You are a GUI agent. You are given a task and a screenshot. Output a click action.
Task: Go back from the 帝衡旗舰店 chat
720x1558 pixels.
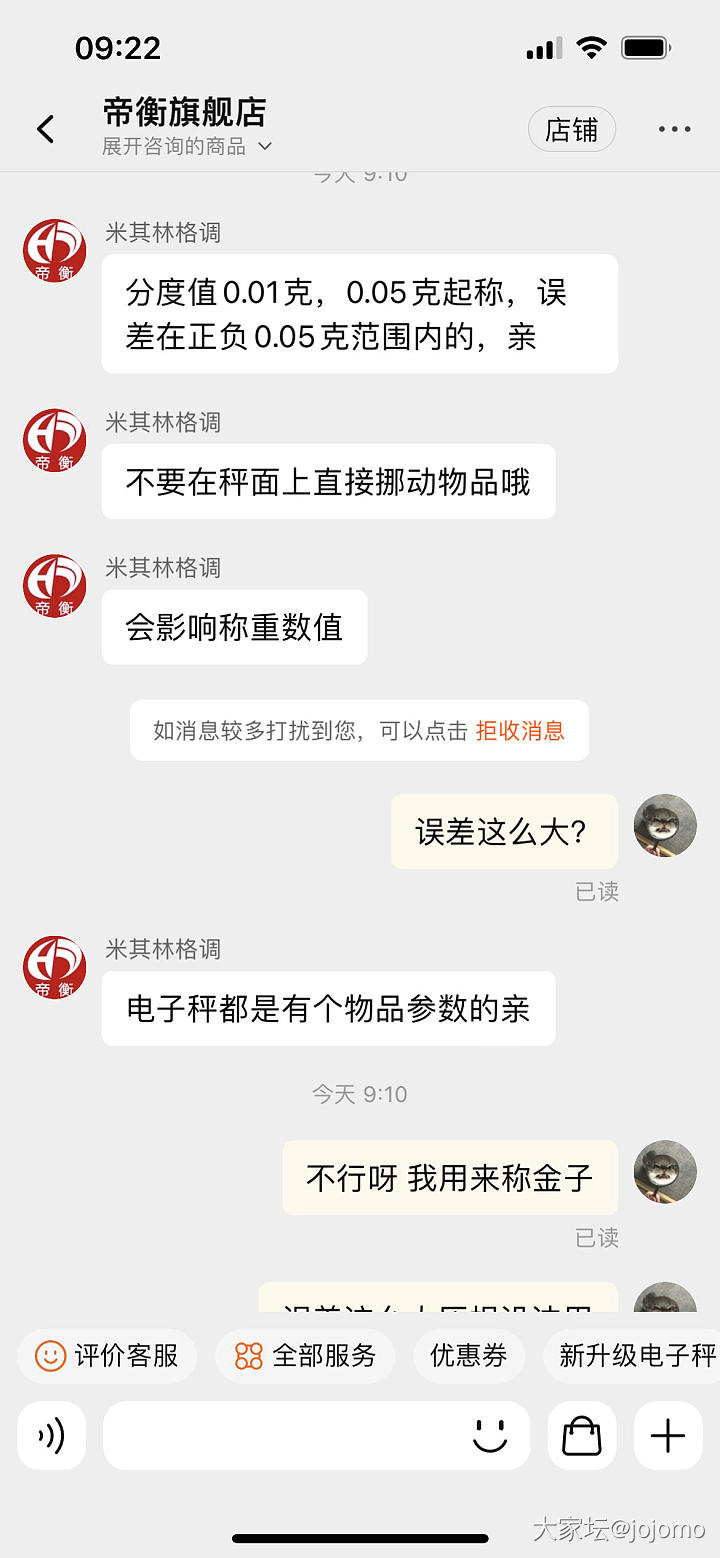pyautogui.click(x=45, y=129)
